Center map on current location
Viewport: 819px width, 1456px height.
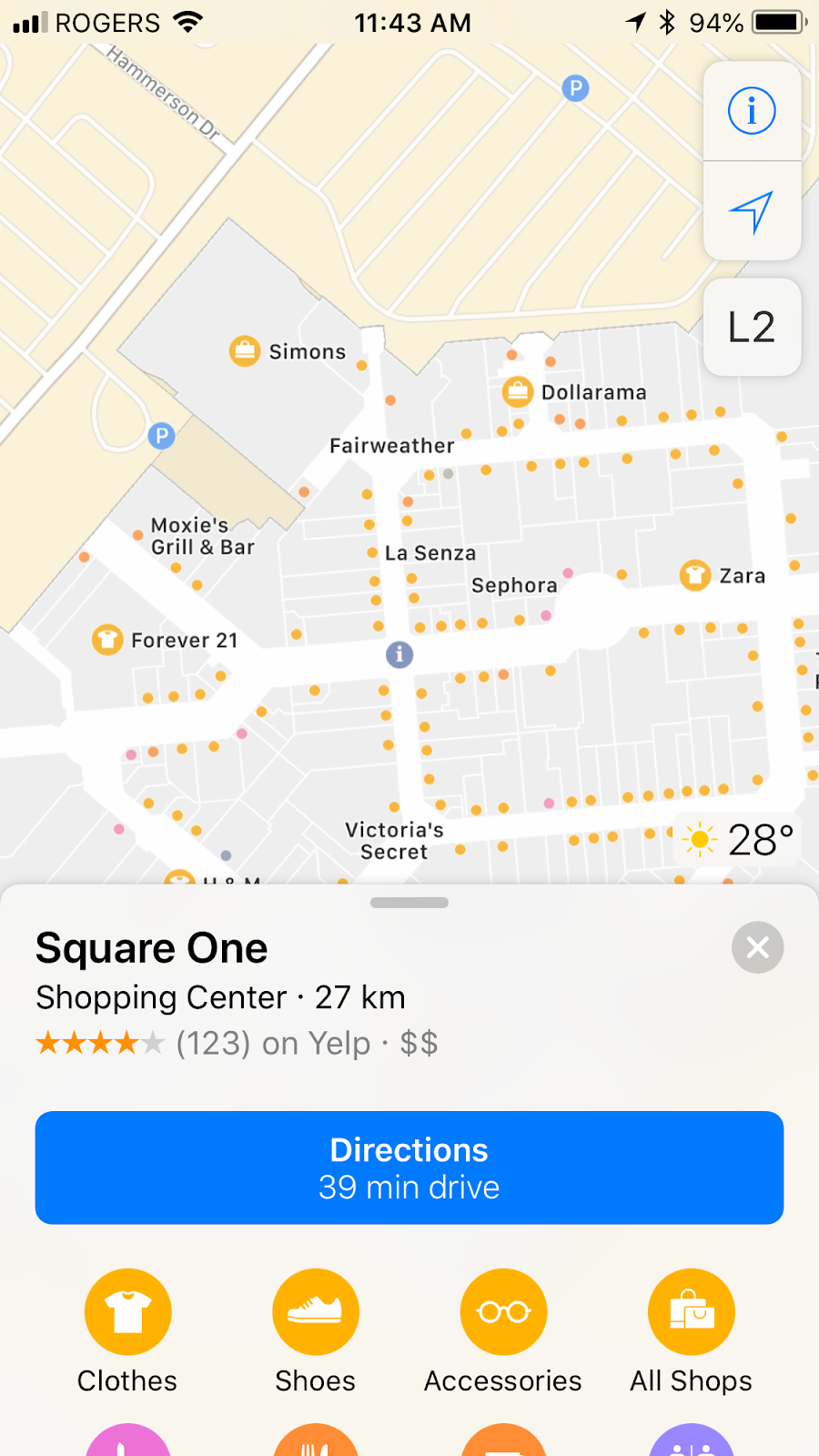752,212
